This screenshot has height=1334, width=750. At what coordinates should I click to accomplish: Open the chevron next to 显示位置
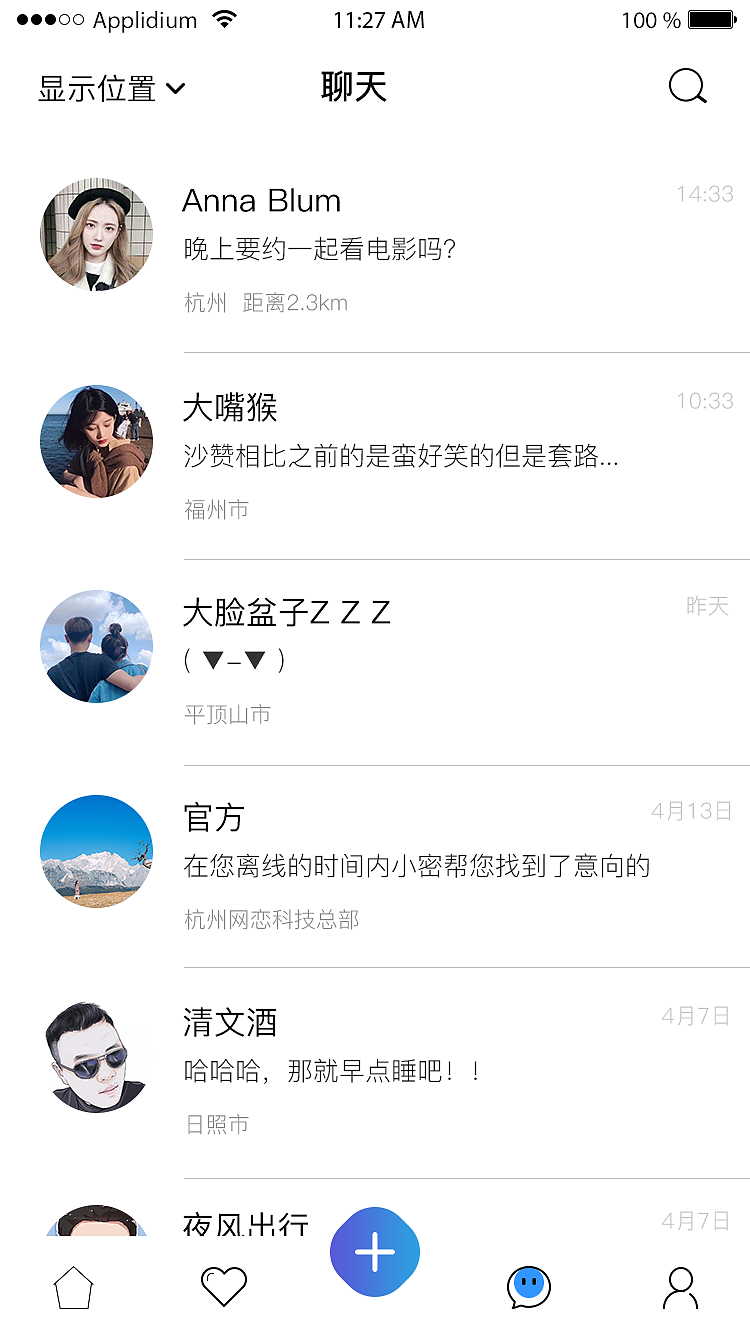pyautogui.click(x=177, y=89)
